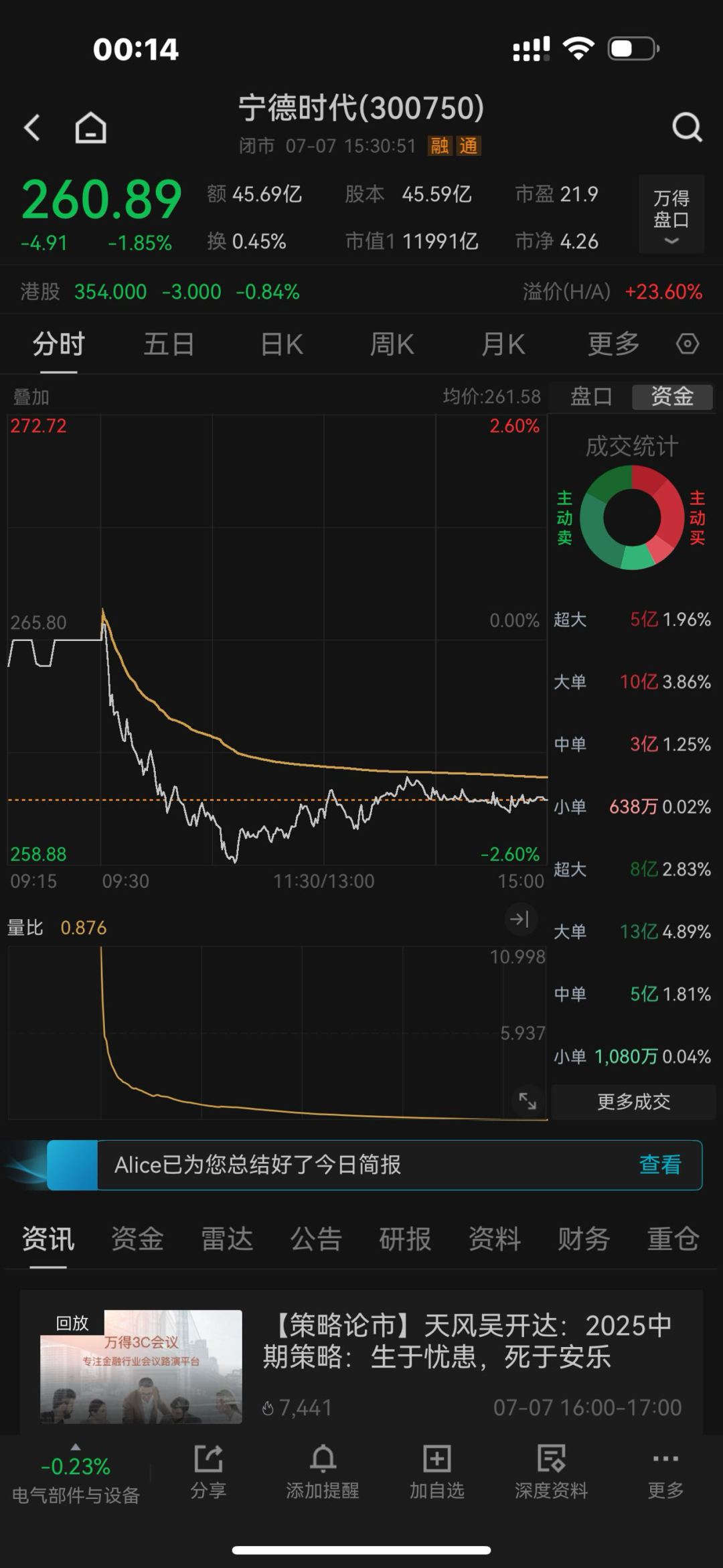Show the 月K chart
Image resolution: width=723 pixels, height=1568 pixels.
[x=503, y=345]
